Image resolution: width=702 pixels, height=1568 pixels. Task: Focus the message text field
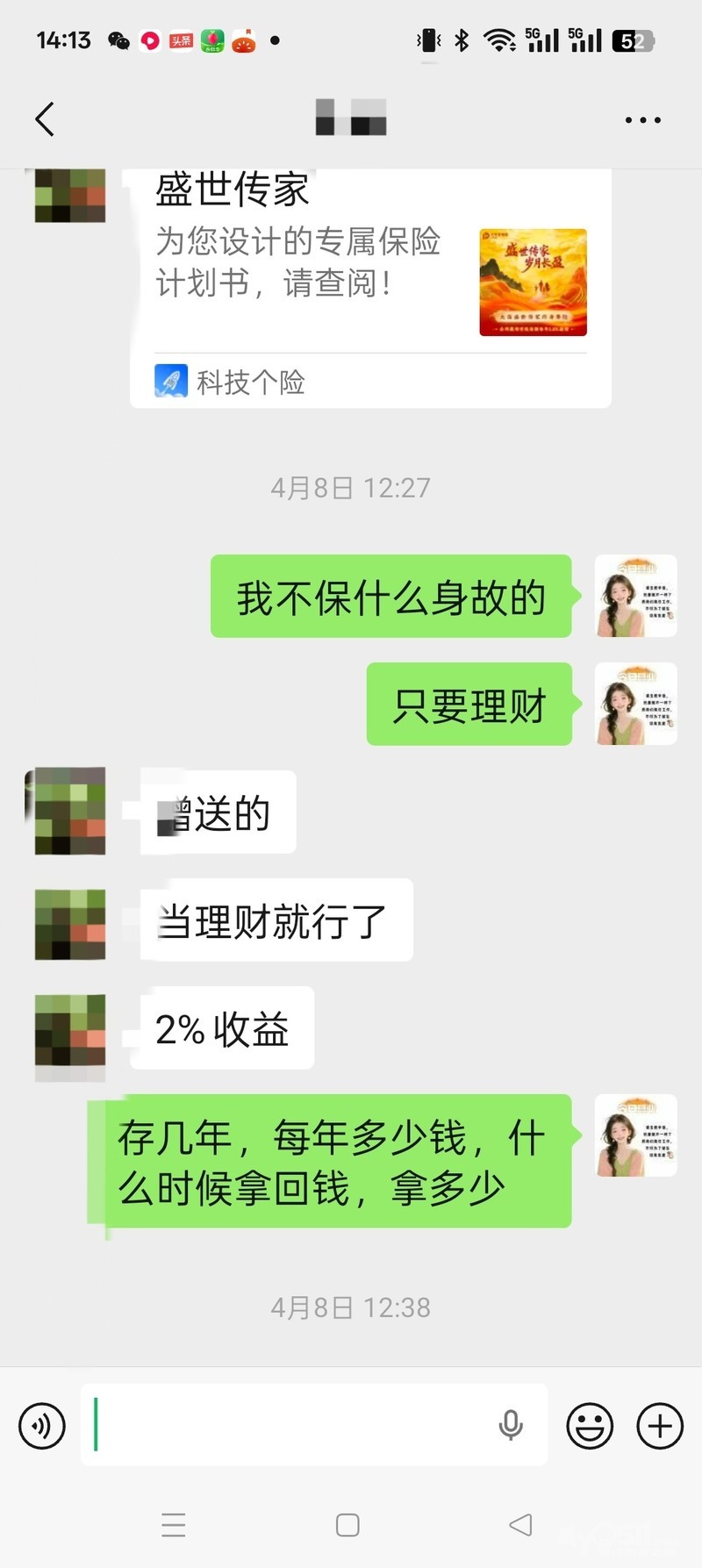290,1425
